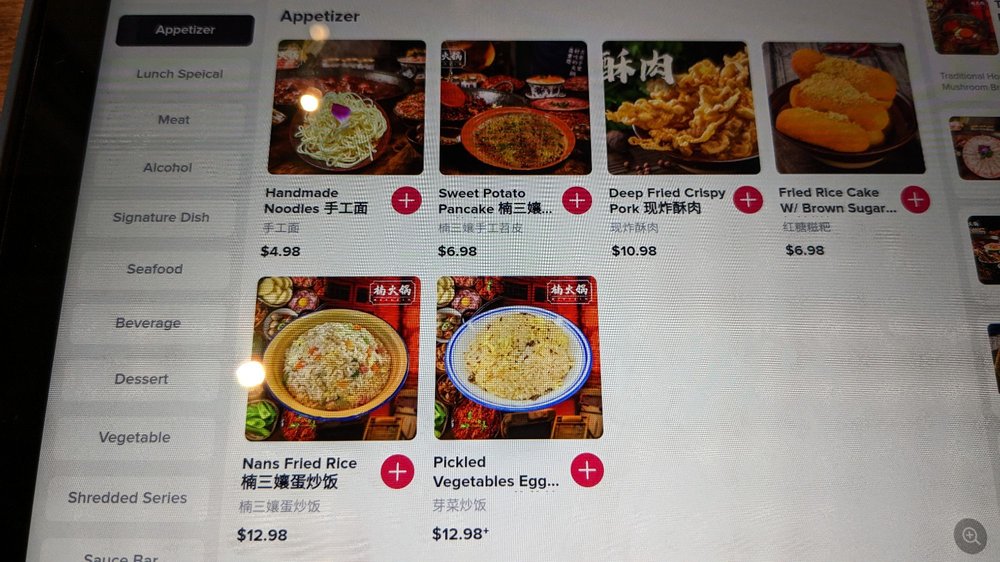Switch to the Meat category

coord(174,120)
